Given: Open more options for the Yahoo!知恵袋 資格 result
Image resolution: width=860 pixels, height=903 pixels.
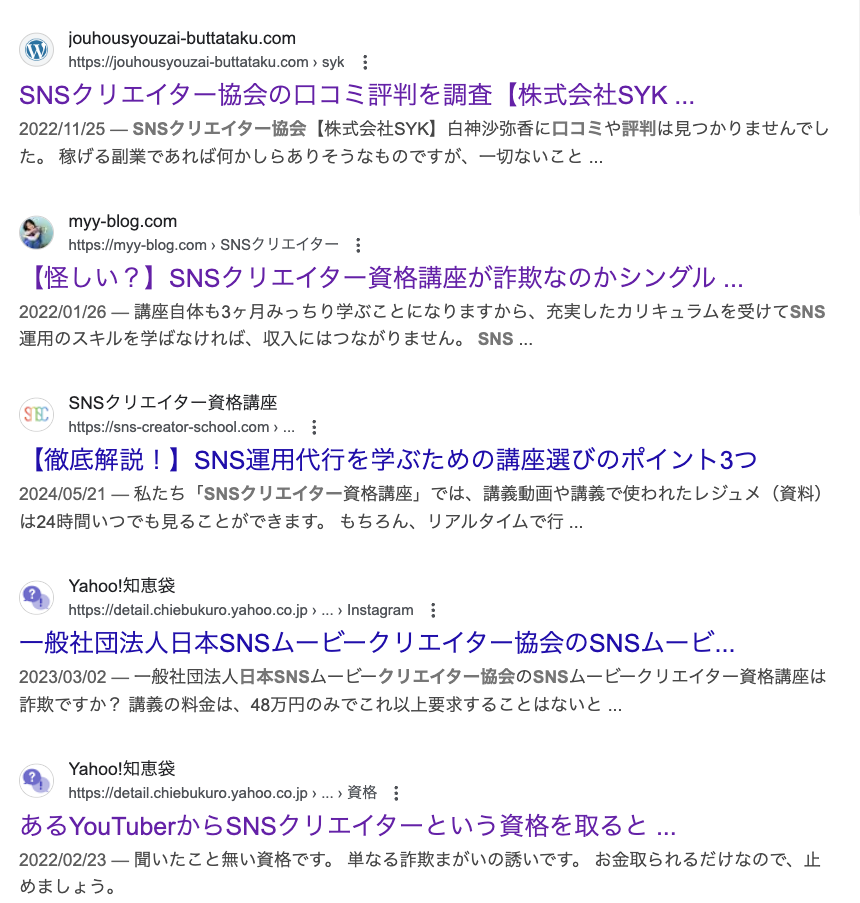Looking at the screenshot, I should (x=396, y=793).
